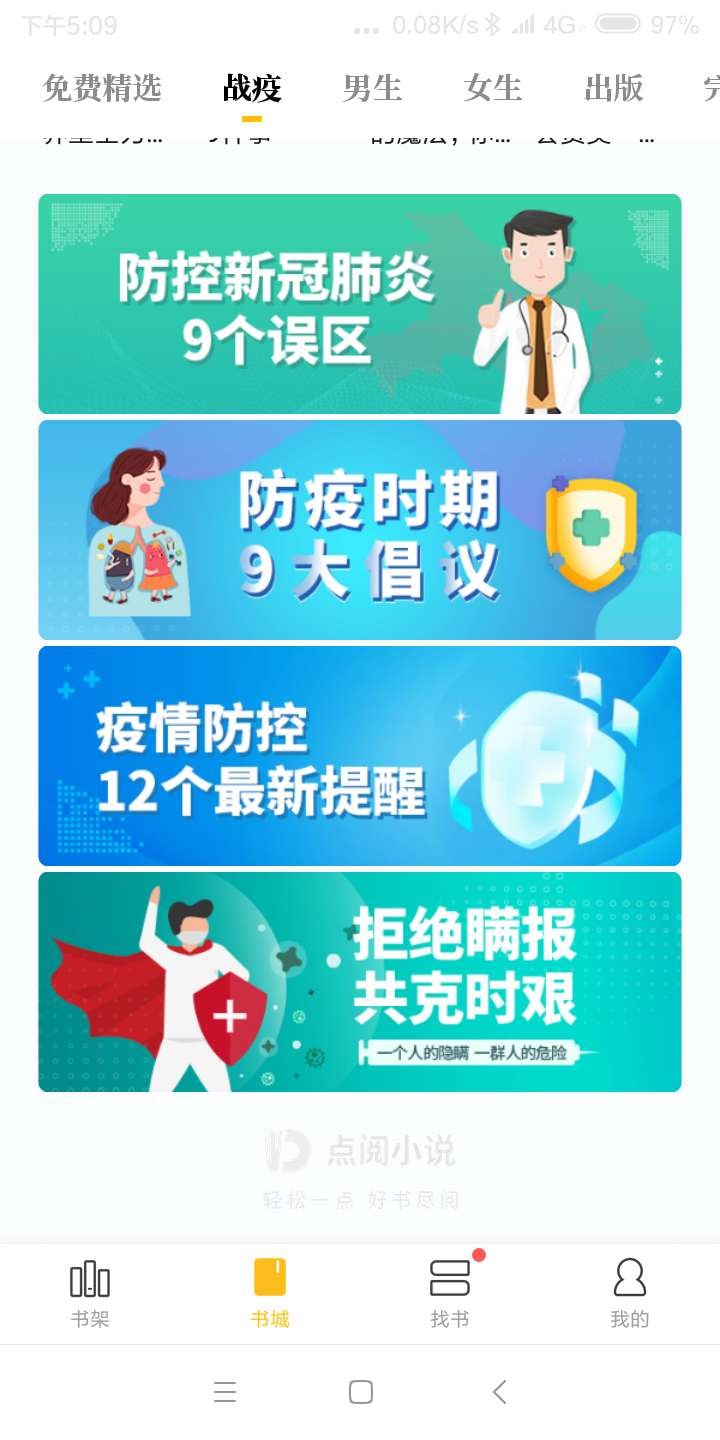Open the 我的 profile icon
Viewport: 720px width, 1440px height.
(x=628, y=1292)
